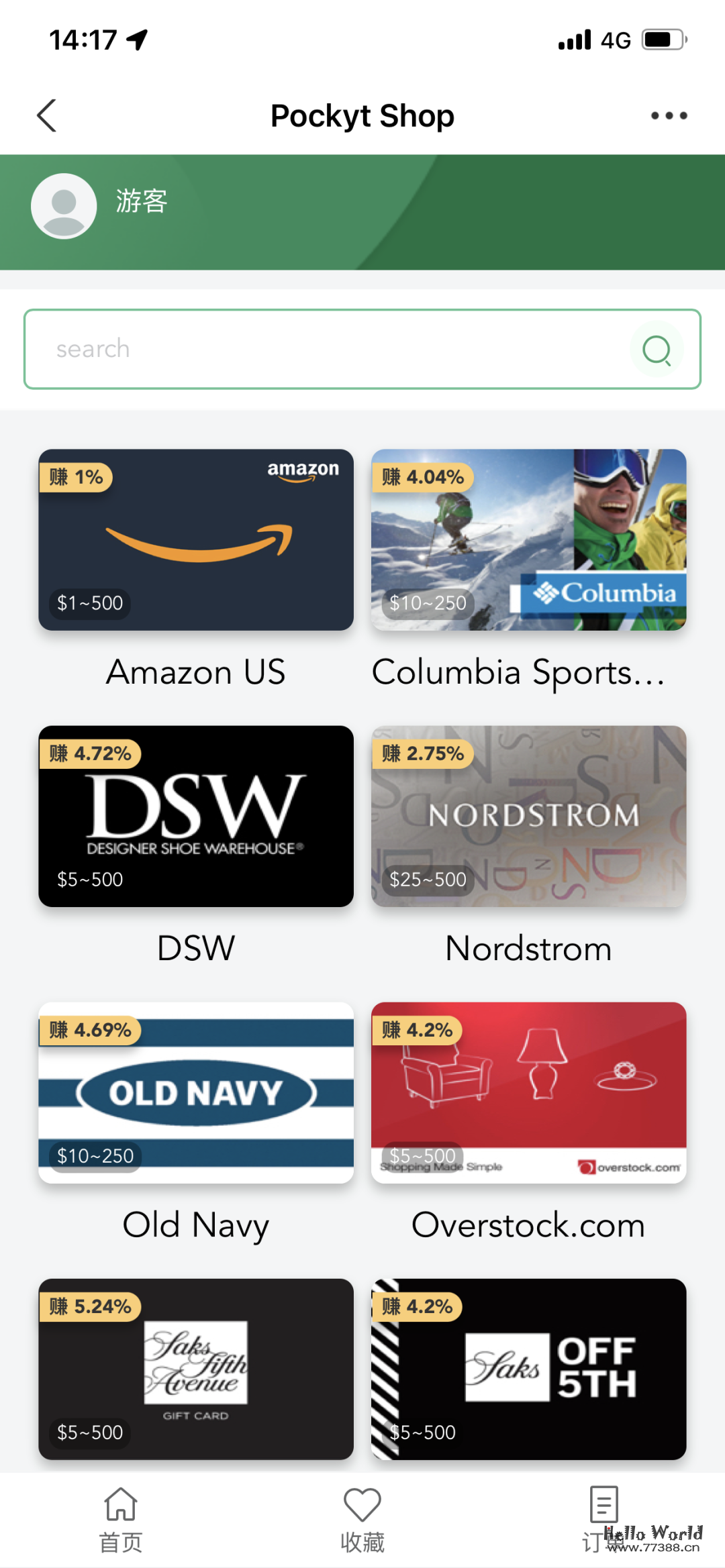Viewport: 725px width, 1568px height.
Task: Open the three-dot overflow menu
Action: pyautogui.click(x=669, y=115)
